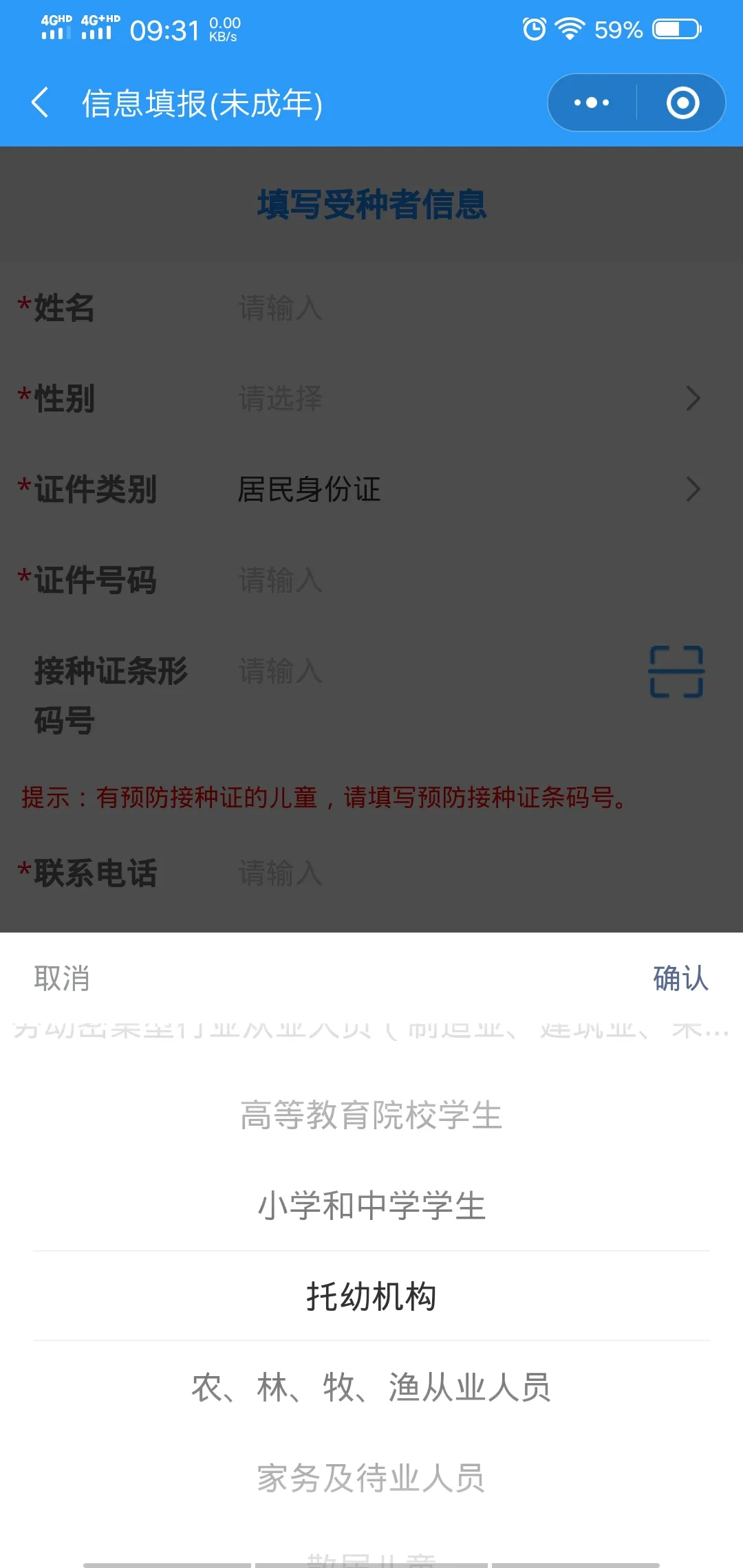Viewport: 743px width, 1568px height.
Task: Cancel the picker with 取消
Action: click(62, 978)
